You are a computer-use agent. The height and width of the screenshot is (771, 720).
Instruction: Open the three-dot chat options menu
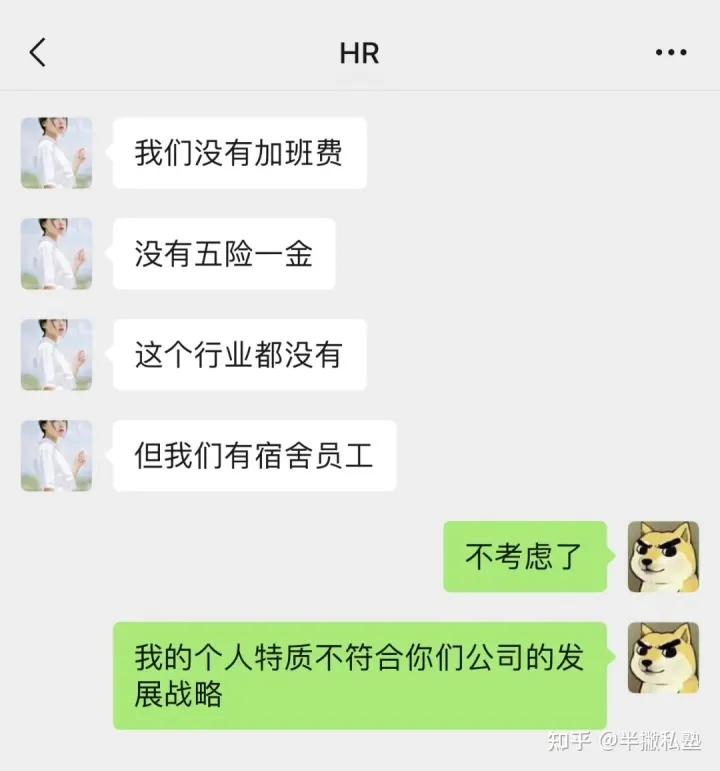coord(670,53)
